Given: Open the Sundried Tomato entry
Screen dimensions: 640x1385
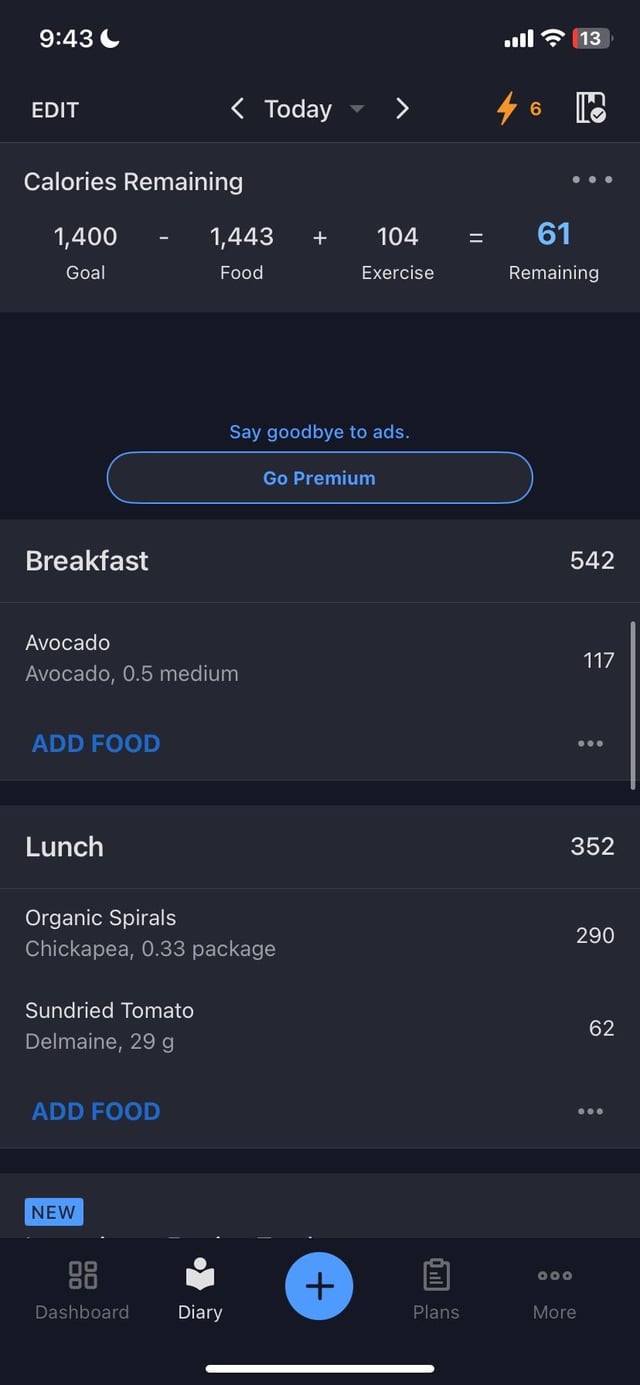Looking at the screenshot, I should pos(320,1026).
